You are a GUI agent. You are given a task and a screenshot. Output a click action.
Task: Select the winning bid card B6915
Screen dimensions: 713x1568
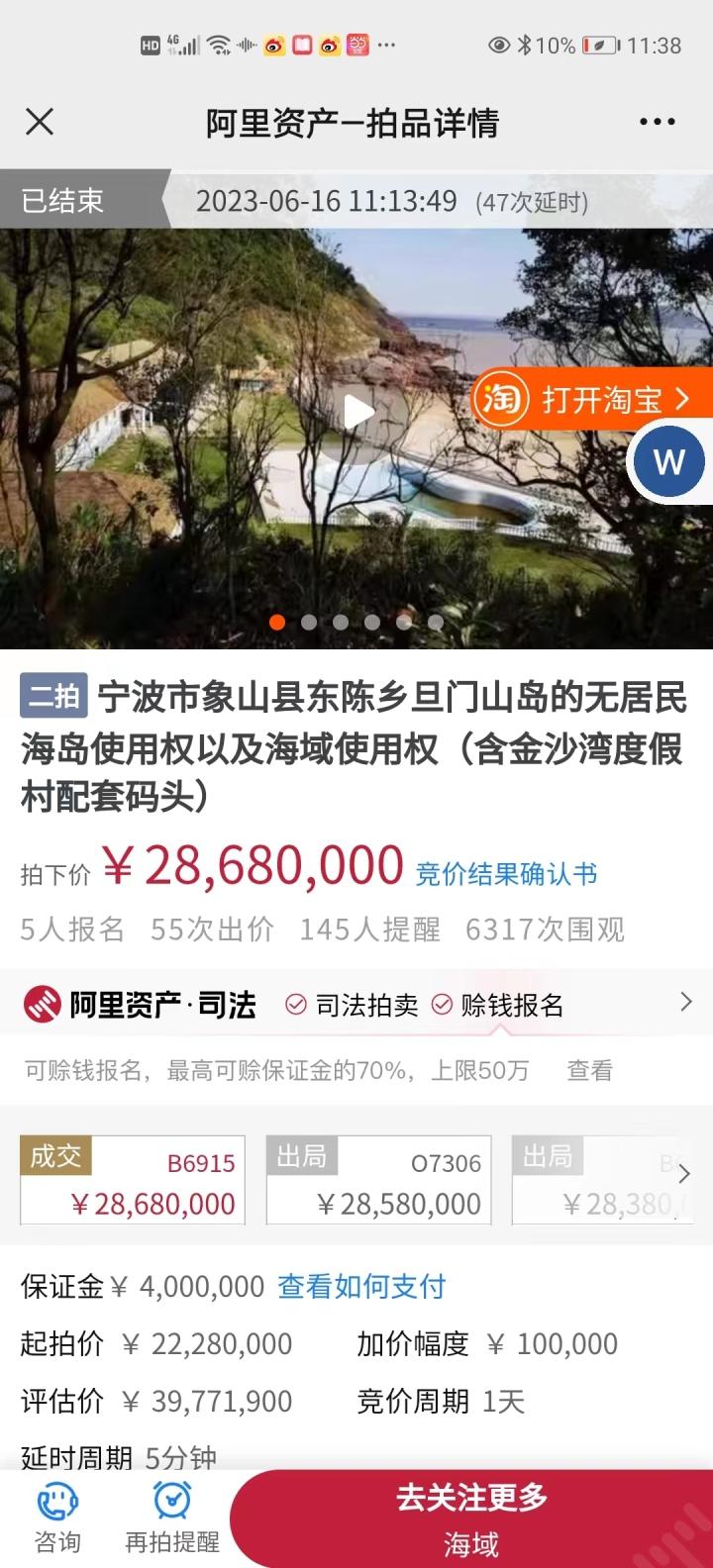pyautogui.click(x=132, y=1180)
